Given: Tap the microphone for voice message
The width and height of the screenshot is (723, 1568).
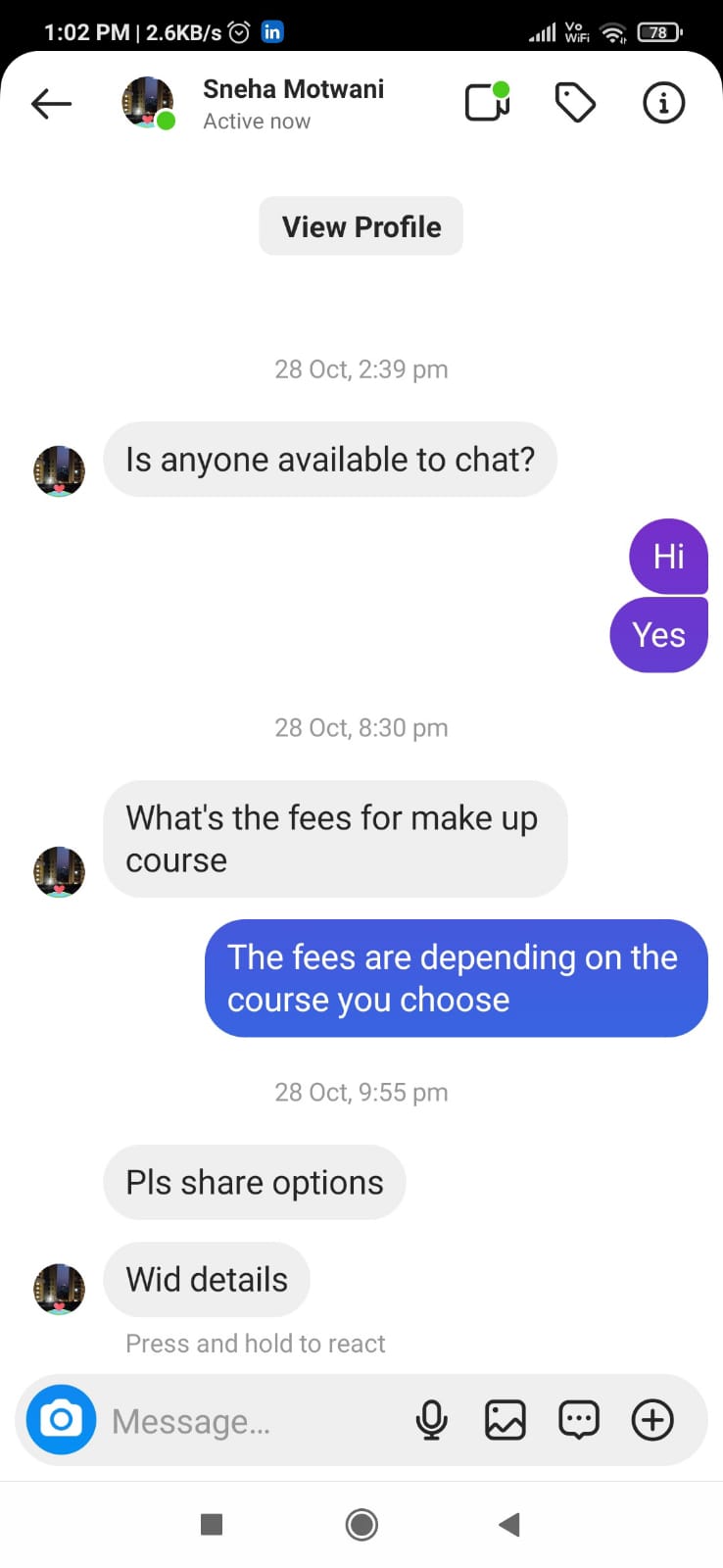Looking at the screenshot, I should [431, 1419].
